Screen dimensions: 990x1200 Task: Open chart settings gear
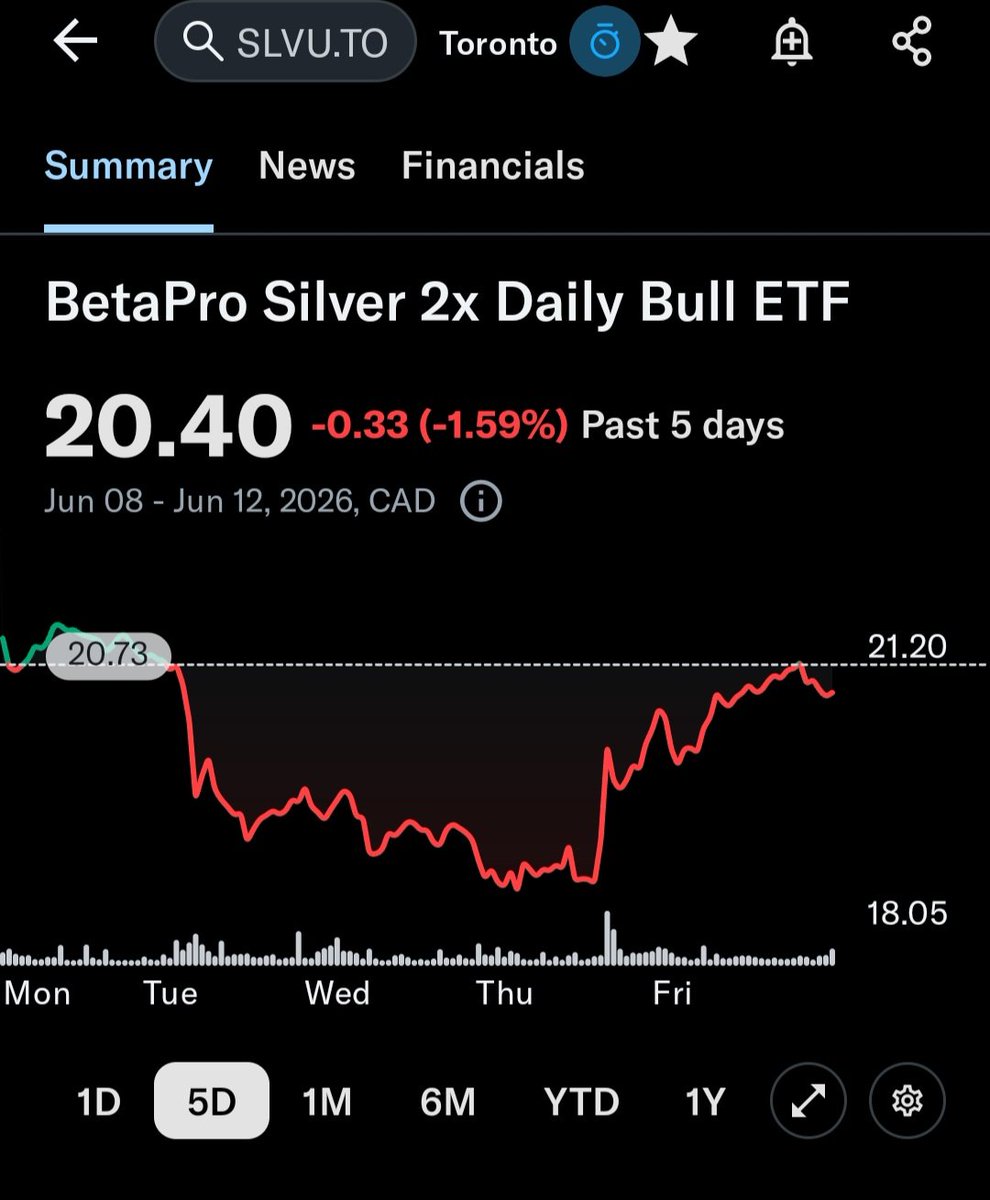(907, 1101)
